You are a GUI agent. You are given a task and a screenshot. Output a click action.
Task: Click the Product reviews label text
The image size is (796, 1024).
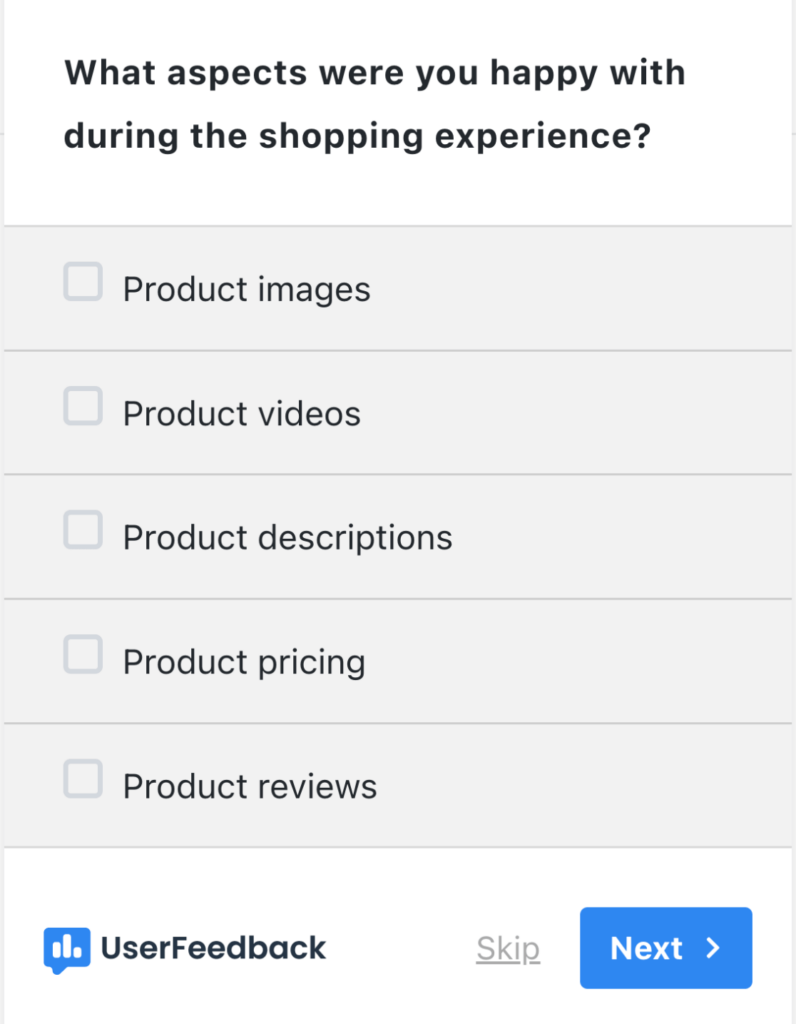pyautogui.click(x=249, y=785)
